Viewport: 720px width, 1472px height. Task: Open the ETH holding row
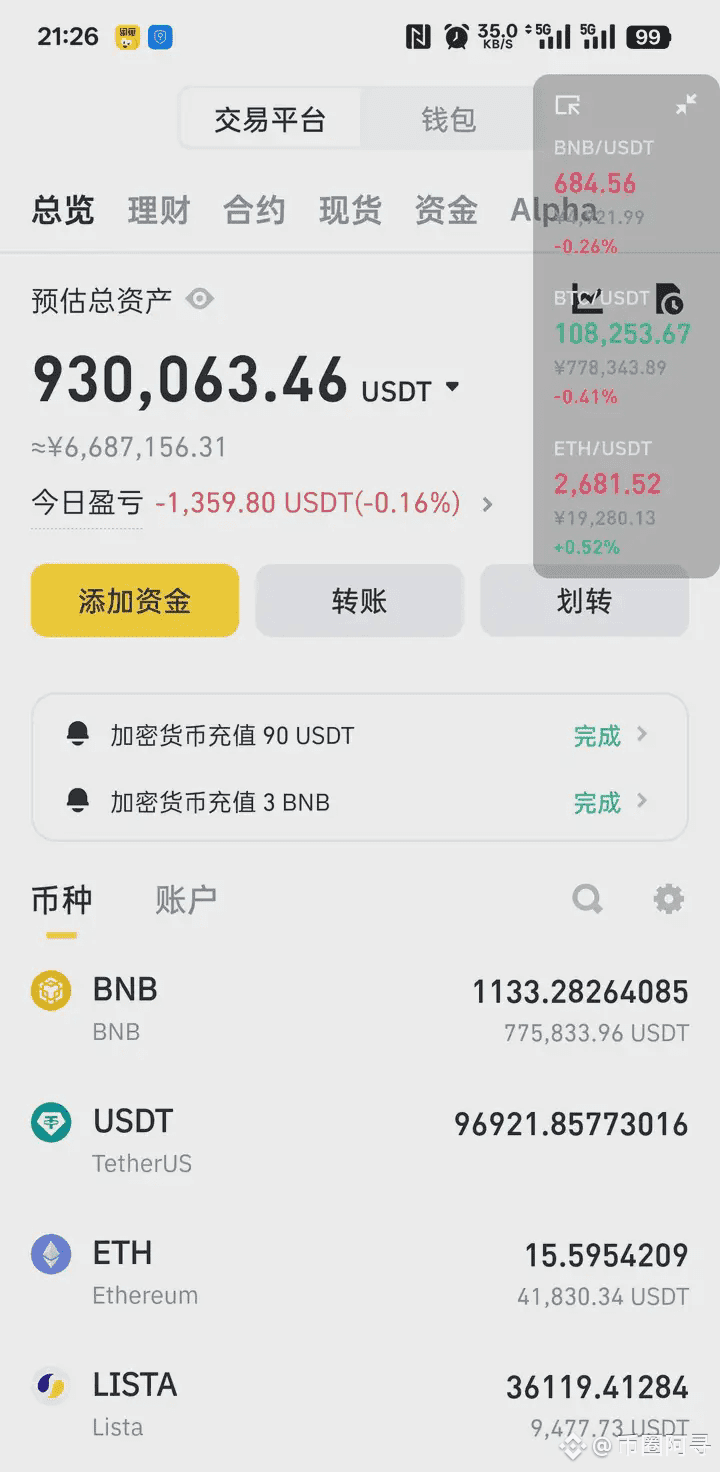pyautogui.click(x=360, y=1272)
